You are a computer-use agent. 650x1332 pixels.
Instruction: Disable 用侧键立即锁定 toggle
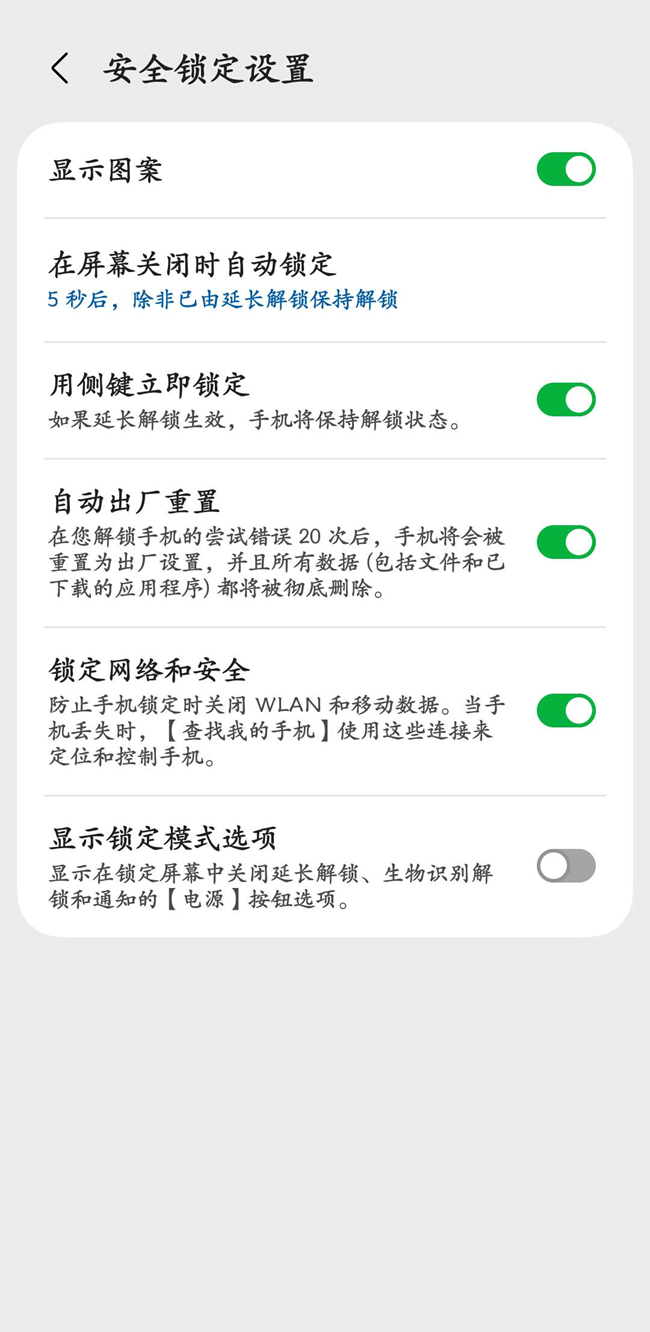(565, 399)
